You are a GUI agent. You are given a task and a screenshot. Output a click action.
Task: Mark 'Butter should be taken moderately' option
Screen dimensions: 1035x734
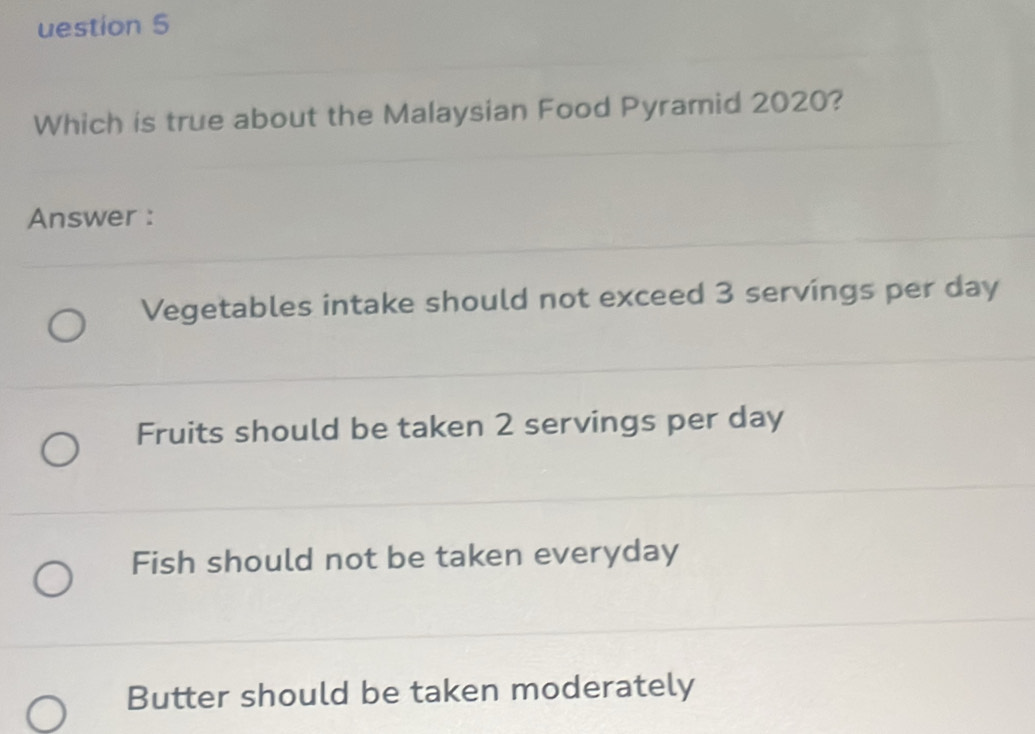[x=47, y=715]
